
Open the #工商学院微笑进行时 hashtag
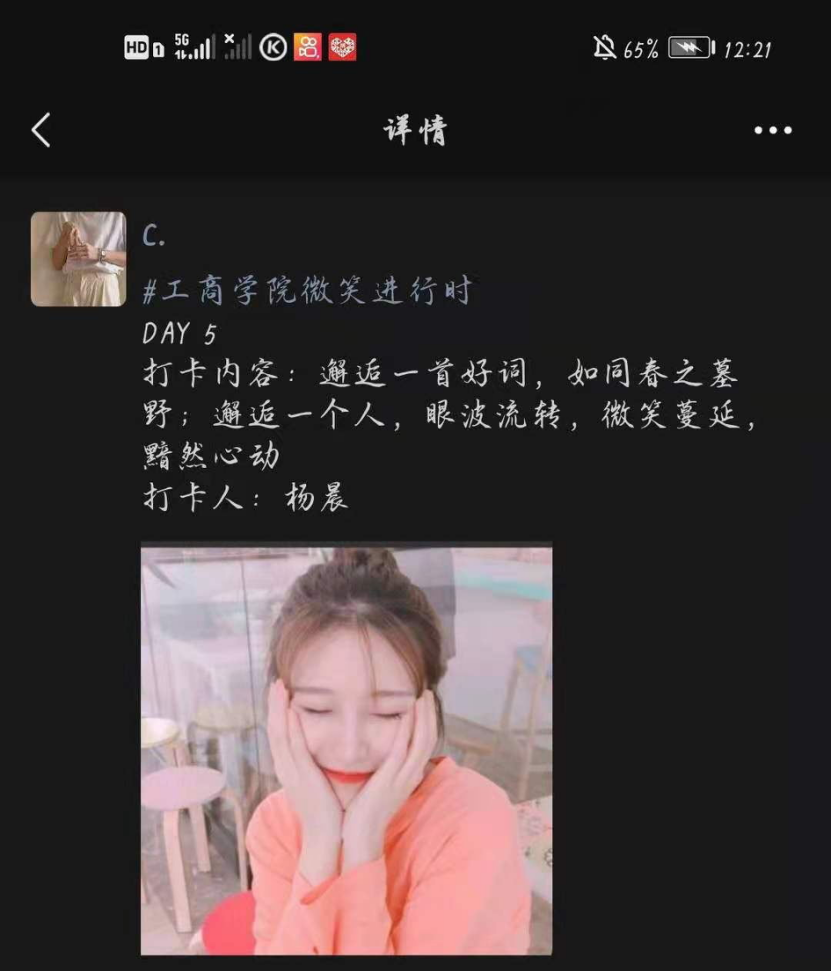306,291
